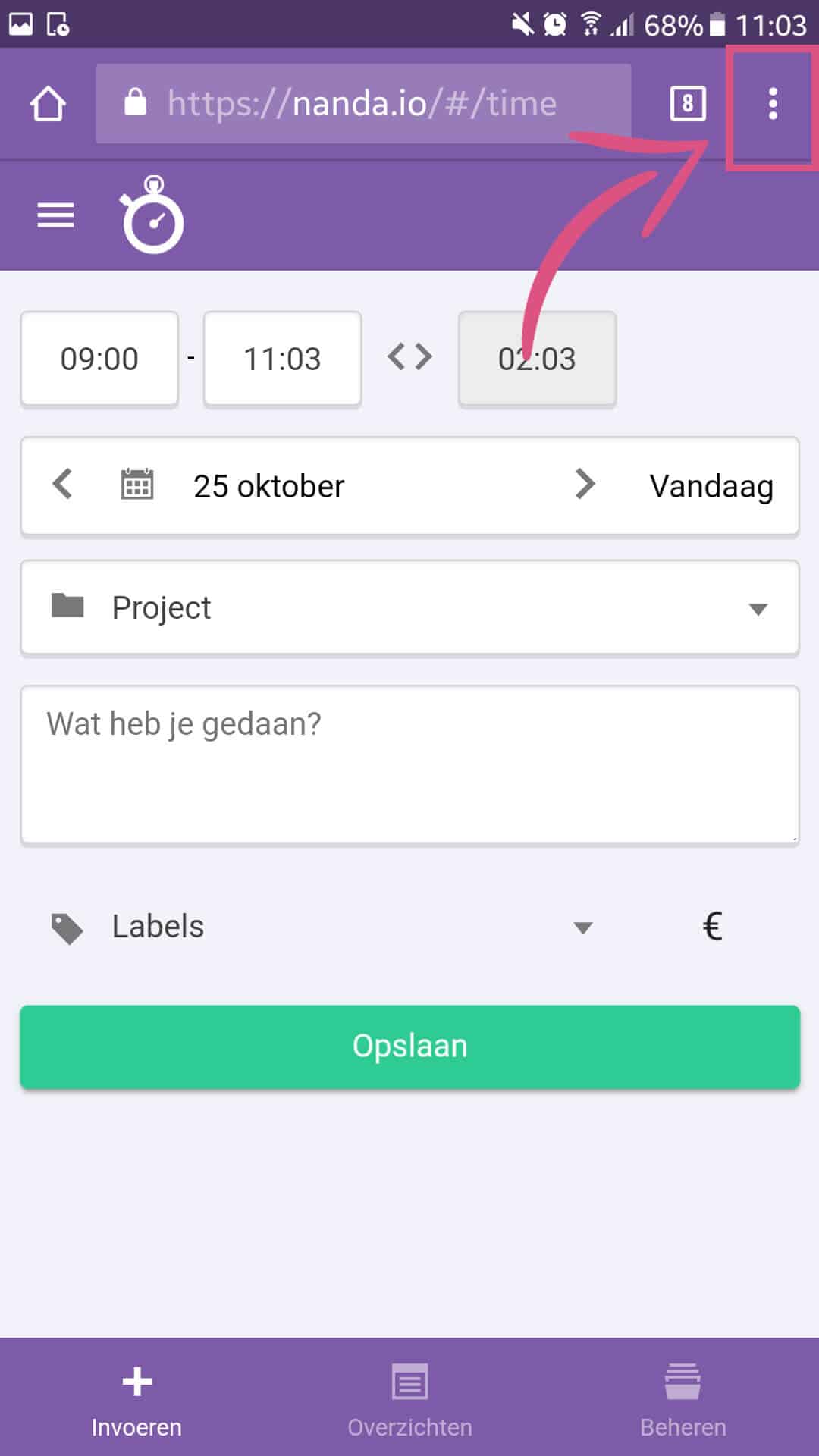
Task: Open the browser tabs switcher
Action: tap(688, 103)
